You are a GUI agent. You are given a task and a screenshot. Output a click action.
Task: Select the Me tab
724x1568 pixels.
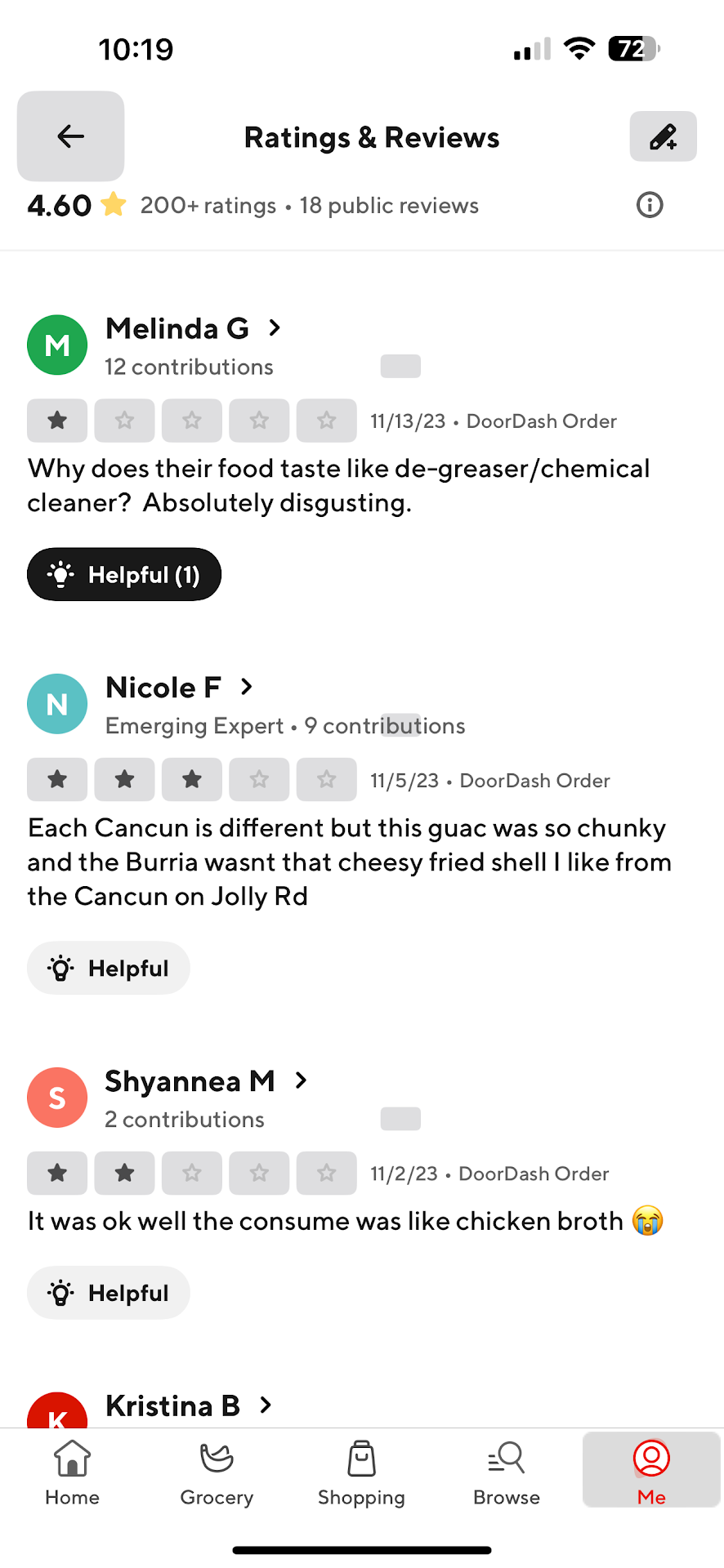coord(651,1471)
